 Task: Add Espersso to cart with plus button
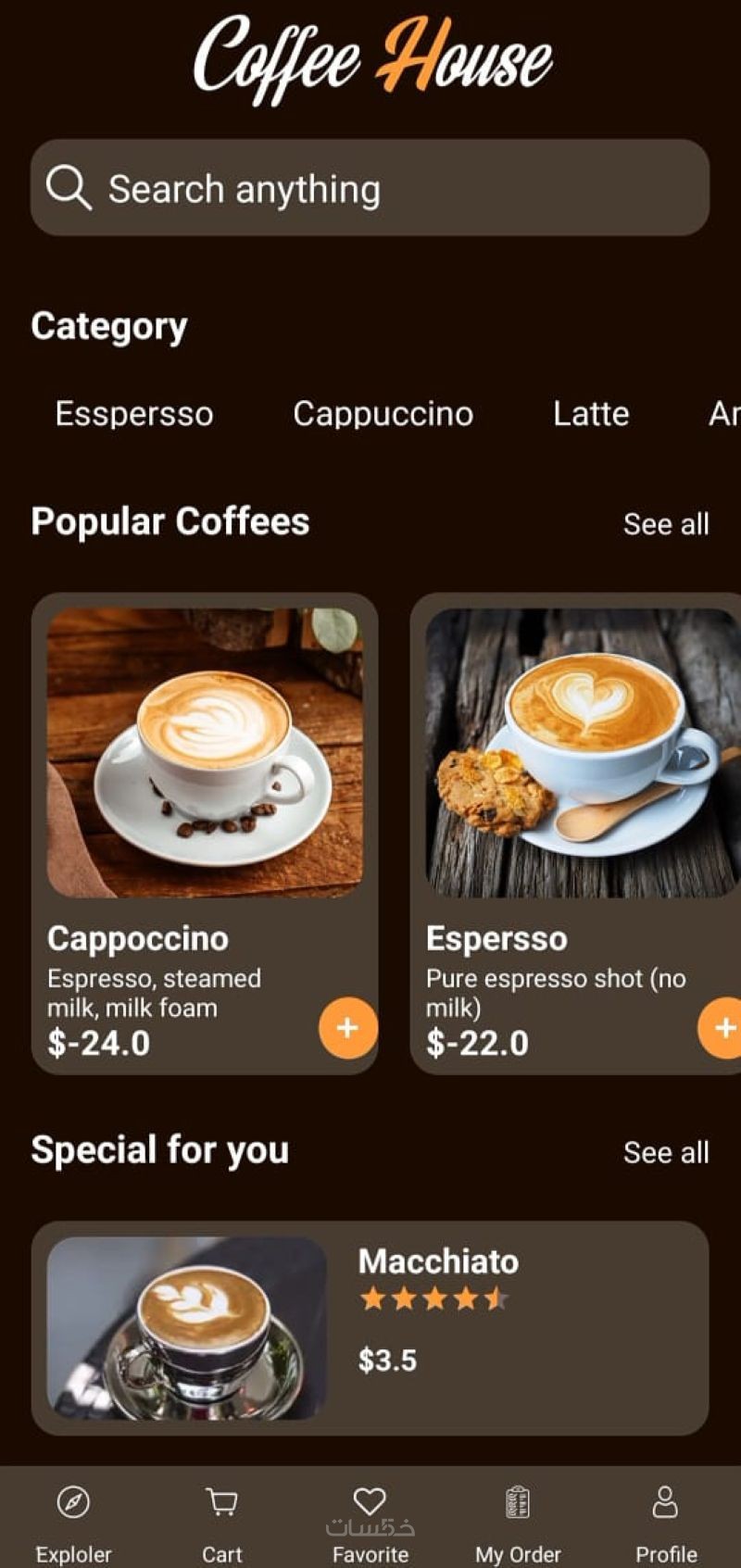[722, 1028]
